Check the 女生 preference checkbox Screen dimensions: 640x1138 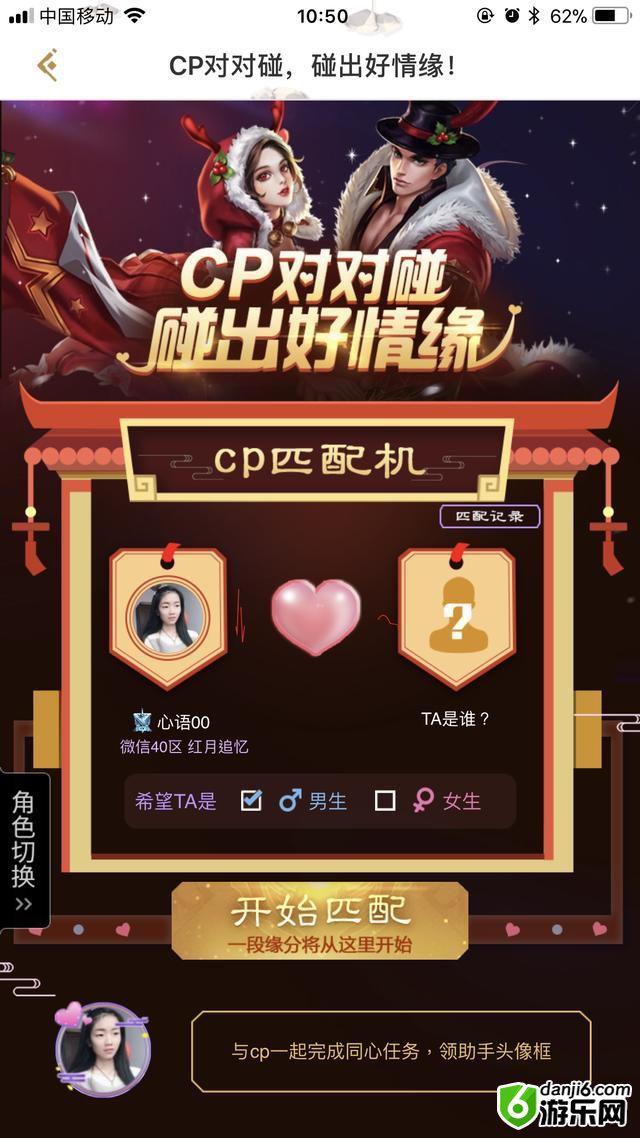(x=385, y=801)
